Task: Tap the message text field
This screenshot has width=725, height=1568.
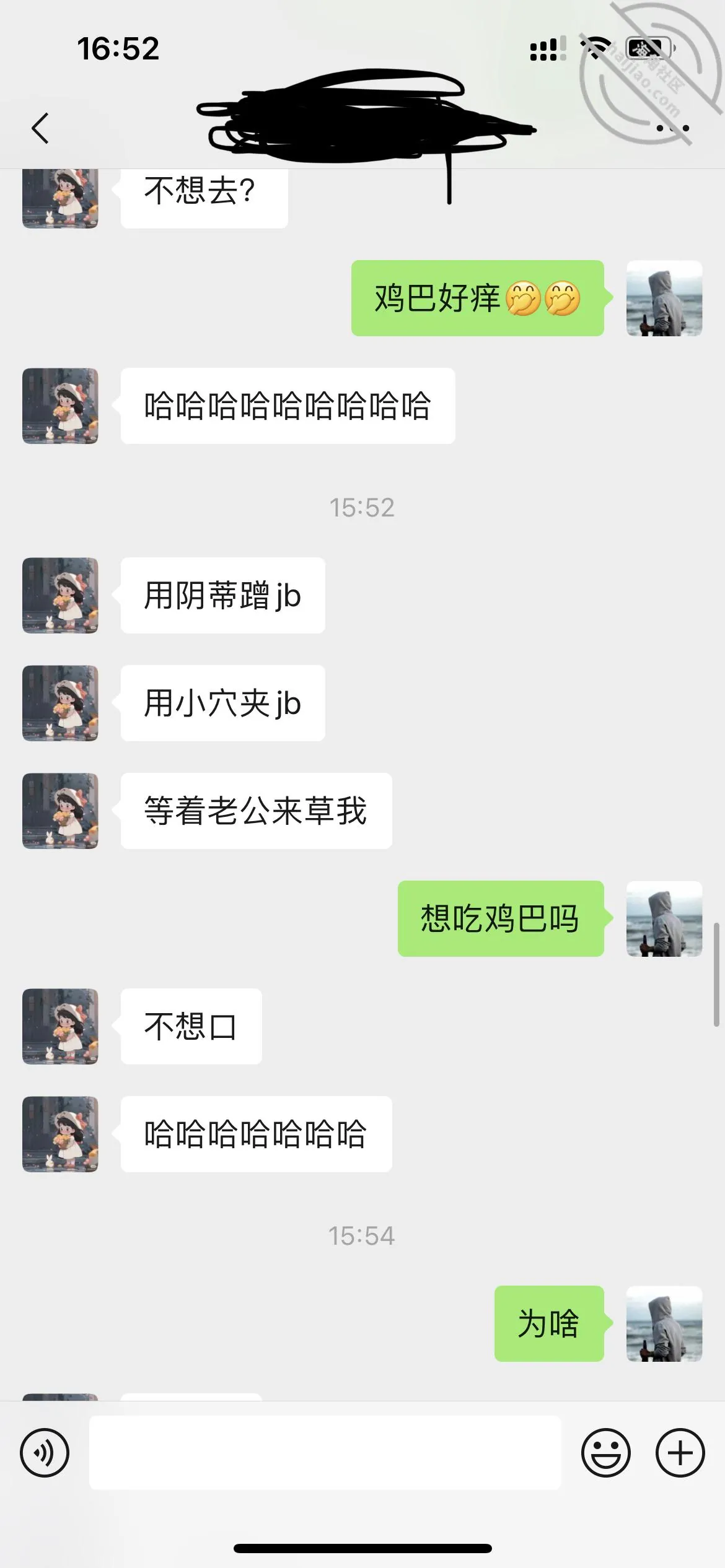Action: click(x=325, y=1452)
